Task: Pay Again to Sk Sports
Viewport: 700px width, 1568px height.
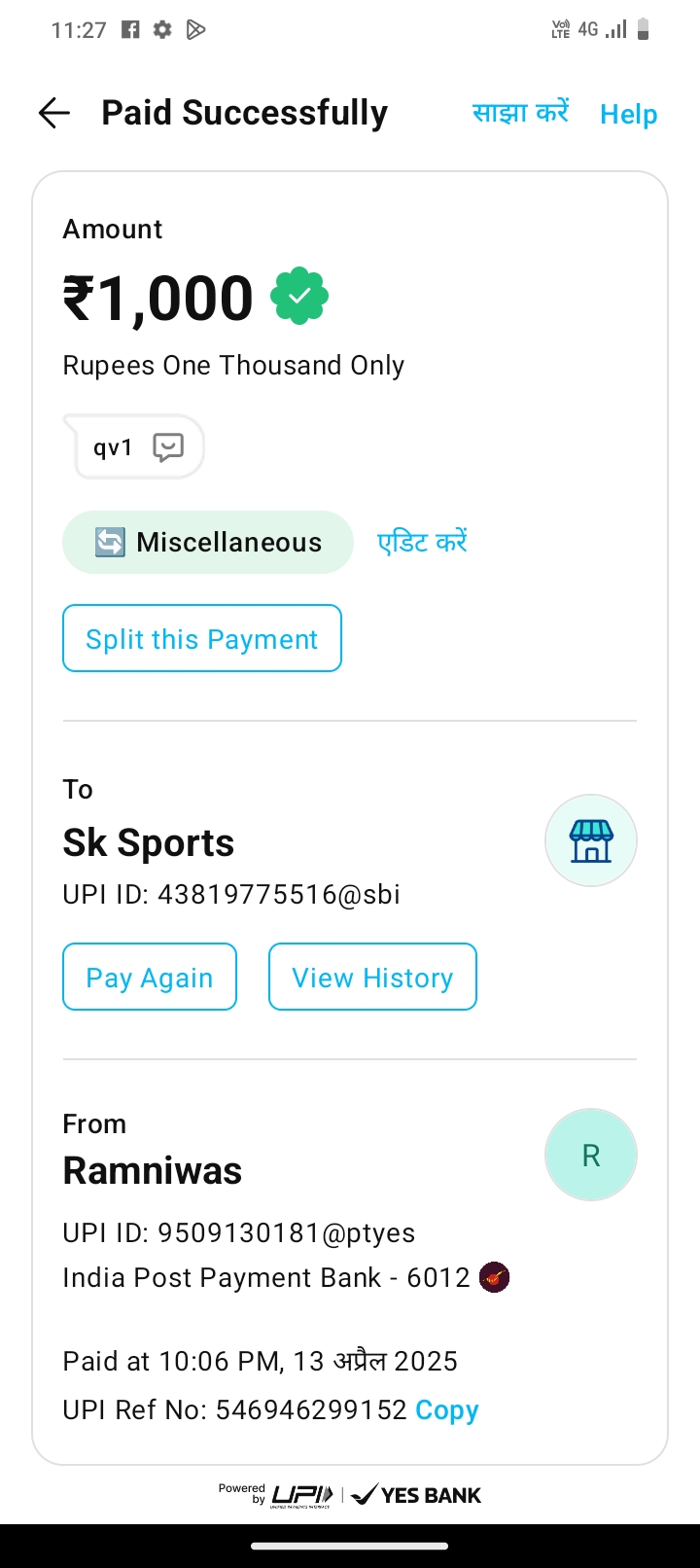Action: 150,978
